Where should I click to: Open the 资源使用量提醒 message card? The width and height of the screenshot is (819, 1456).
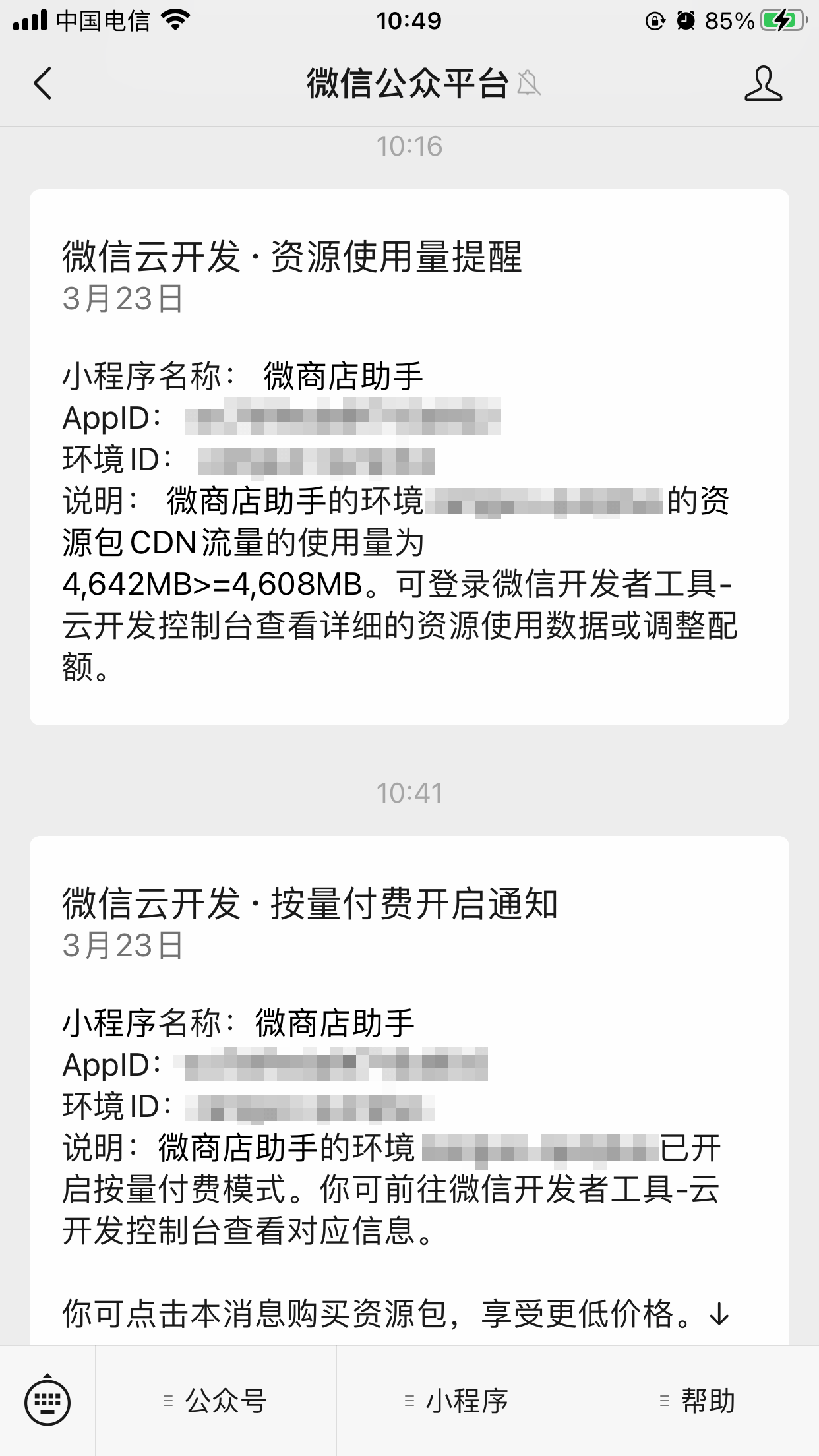[409, 457]
